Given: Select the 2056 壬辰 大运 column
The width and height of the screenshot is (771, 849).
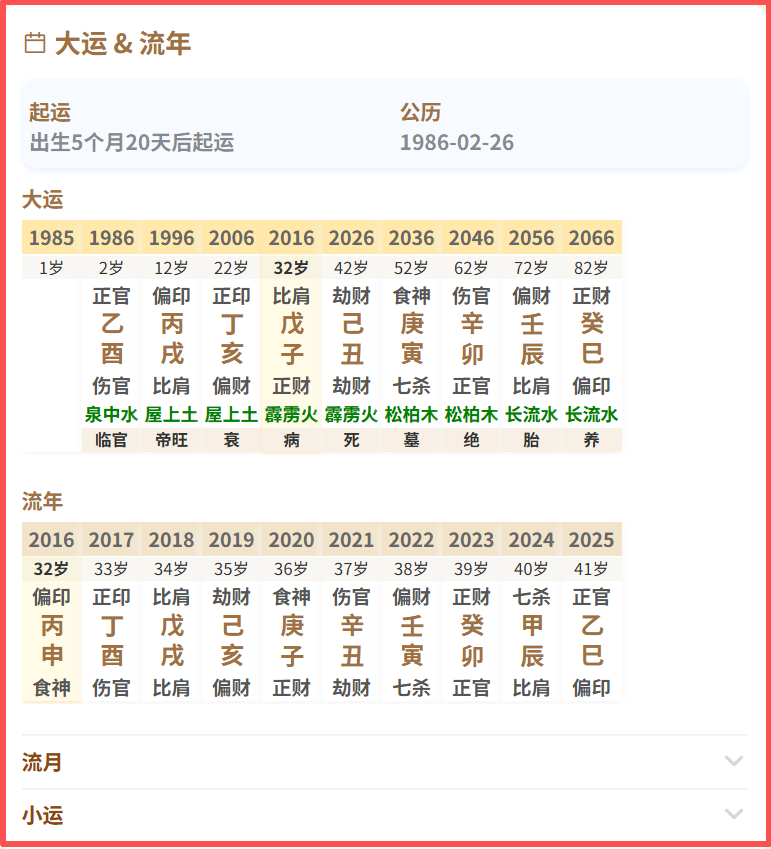Looking at the screenshot, I should 531,339.
